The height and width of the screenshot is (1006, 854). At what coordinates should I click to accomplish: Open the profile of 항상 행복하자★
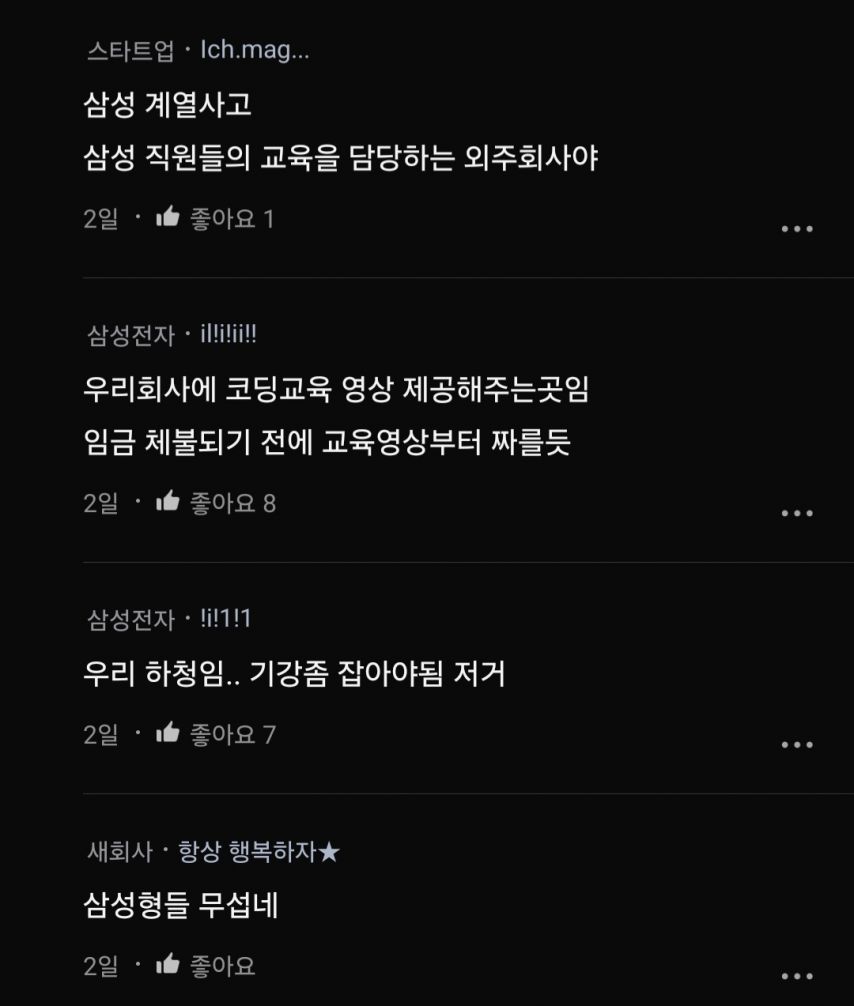(259, 852)
